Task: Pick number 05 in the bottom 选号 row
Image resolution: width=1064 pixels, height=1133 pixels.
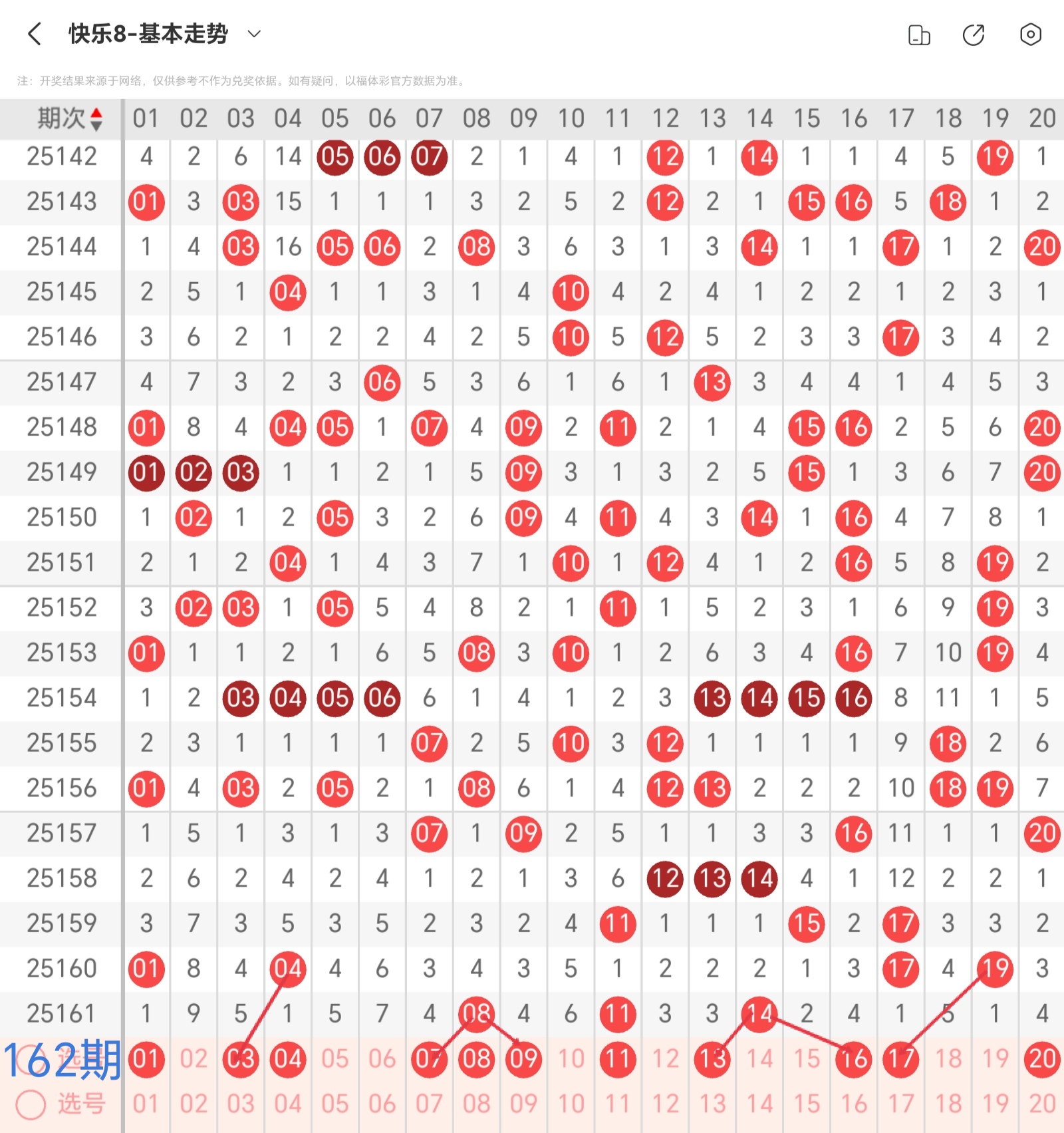Action: pyautogui.click(x=334, y=1104)
